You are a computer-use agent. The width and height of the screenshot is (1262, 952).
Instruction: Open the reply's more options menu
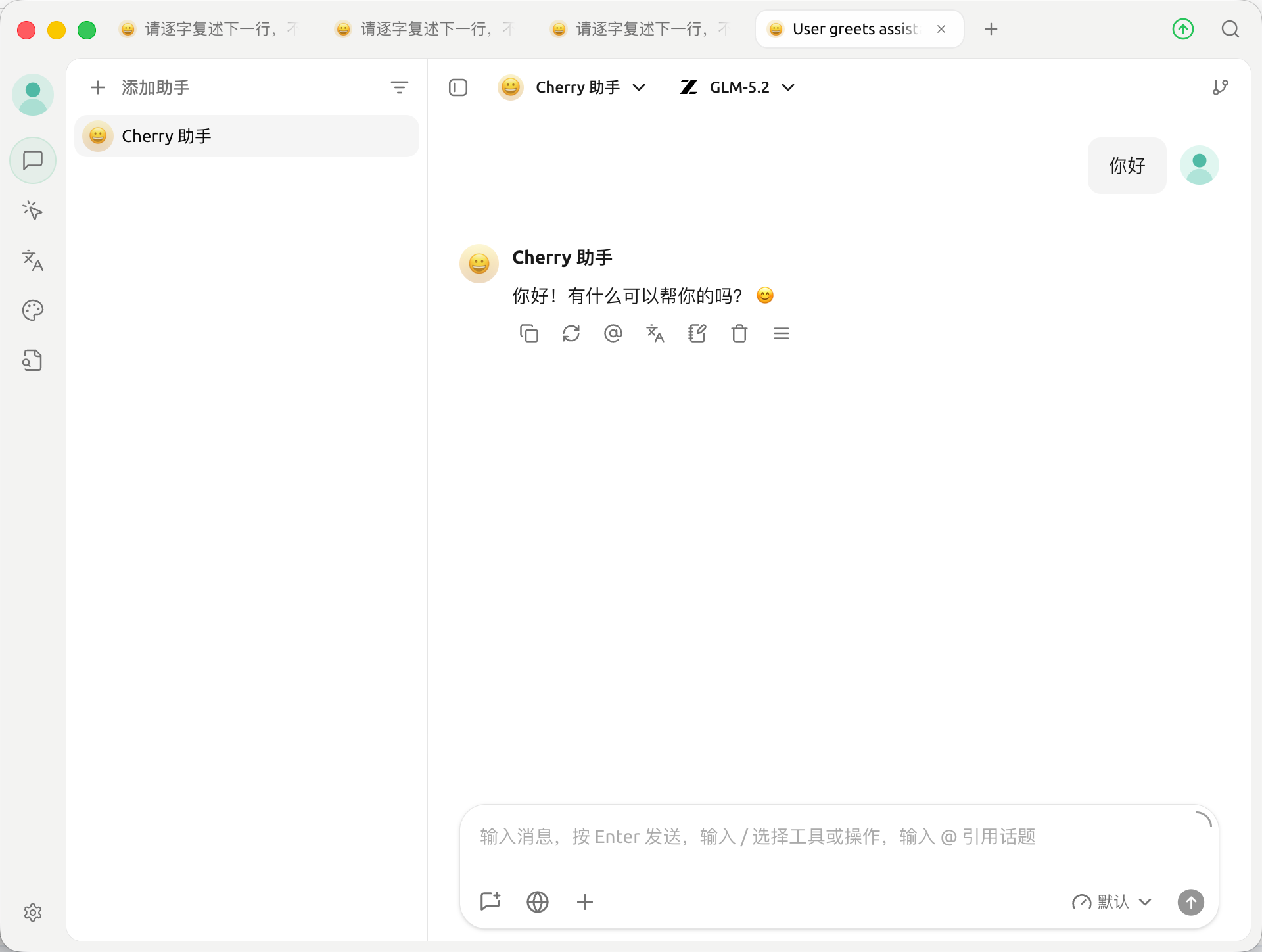click(x=782, y=333)
